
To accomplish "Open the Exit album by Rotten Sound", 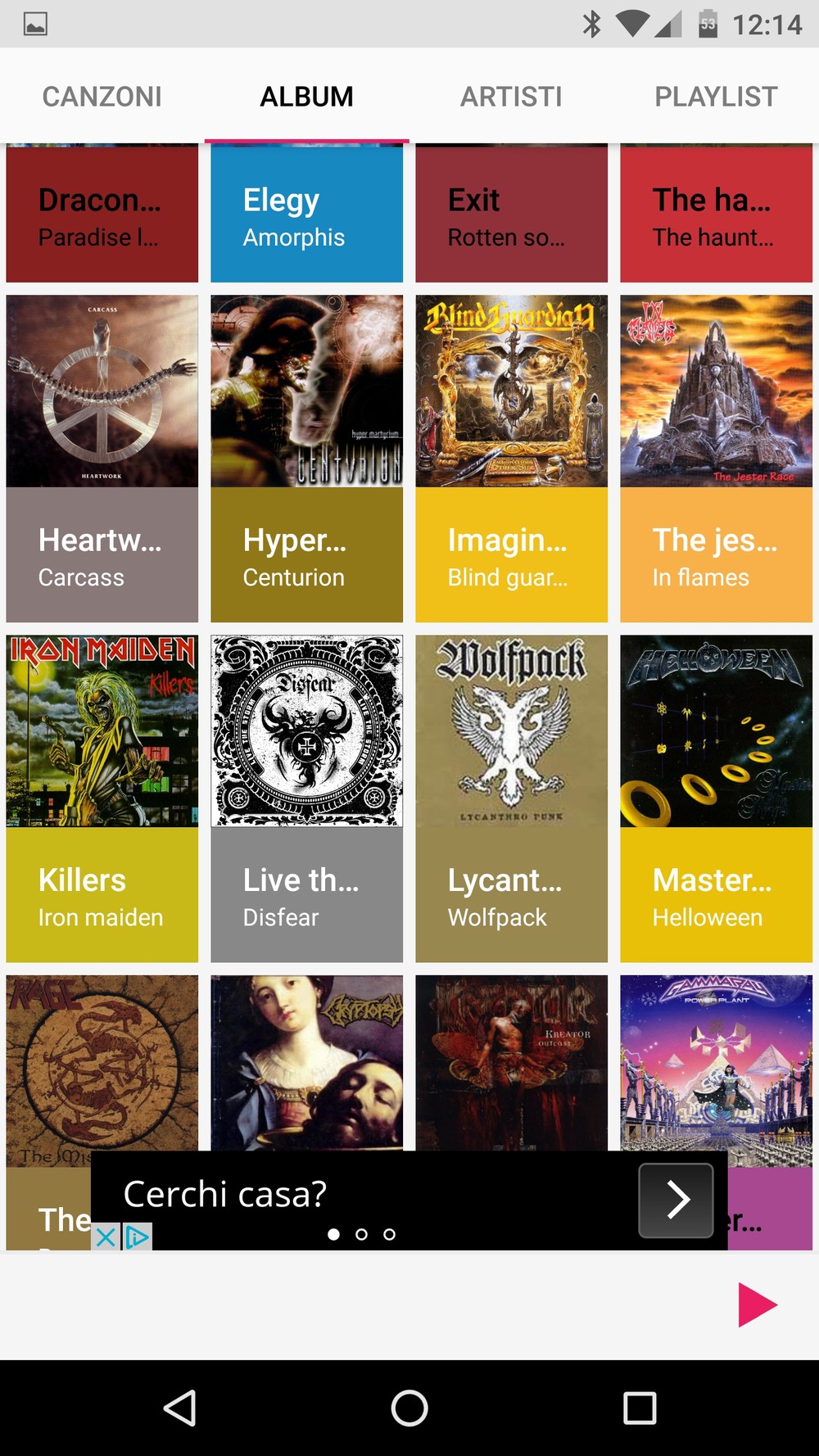I will pyautogui.click(x=511, y=217).
